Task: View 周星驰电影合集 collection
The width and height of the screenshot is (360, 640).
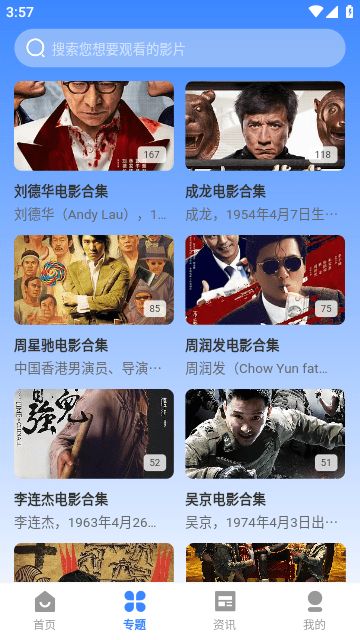Action: point(94,306)
